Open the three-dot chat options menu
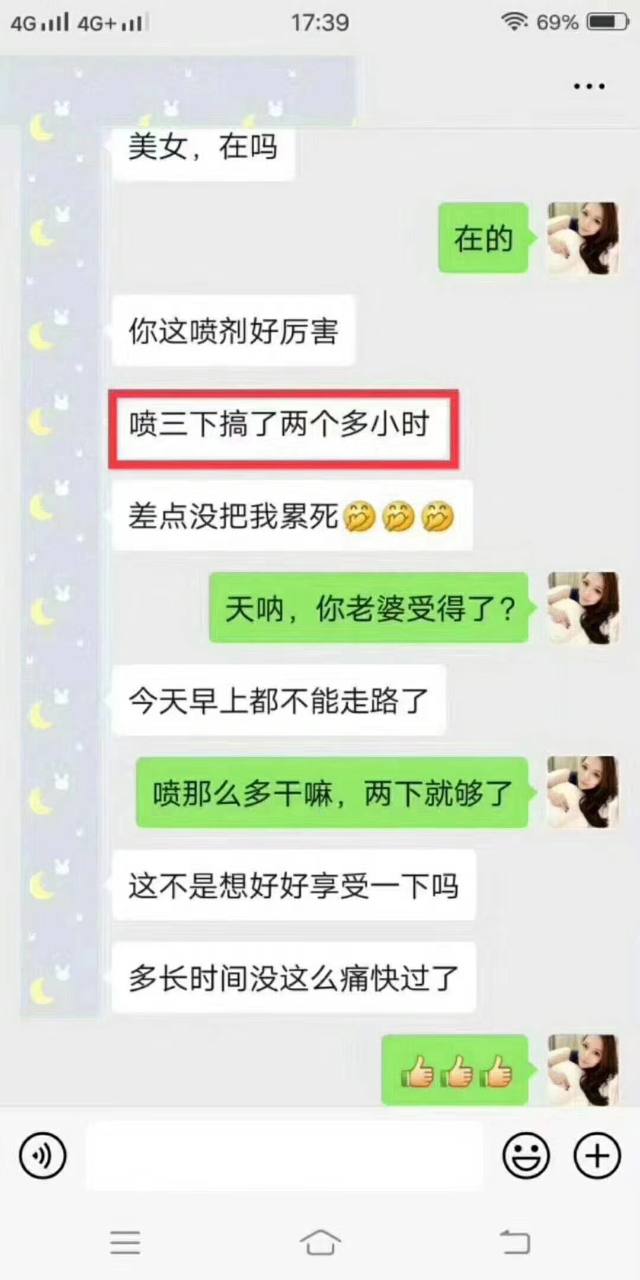 click(589, 87)
